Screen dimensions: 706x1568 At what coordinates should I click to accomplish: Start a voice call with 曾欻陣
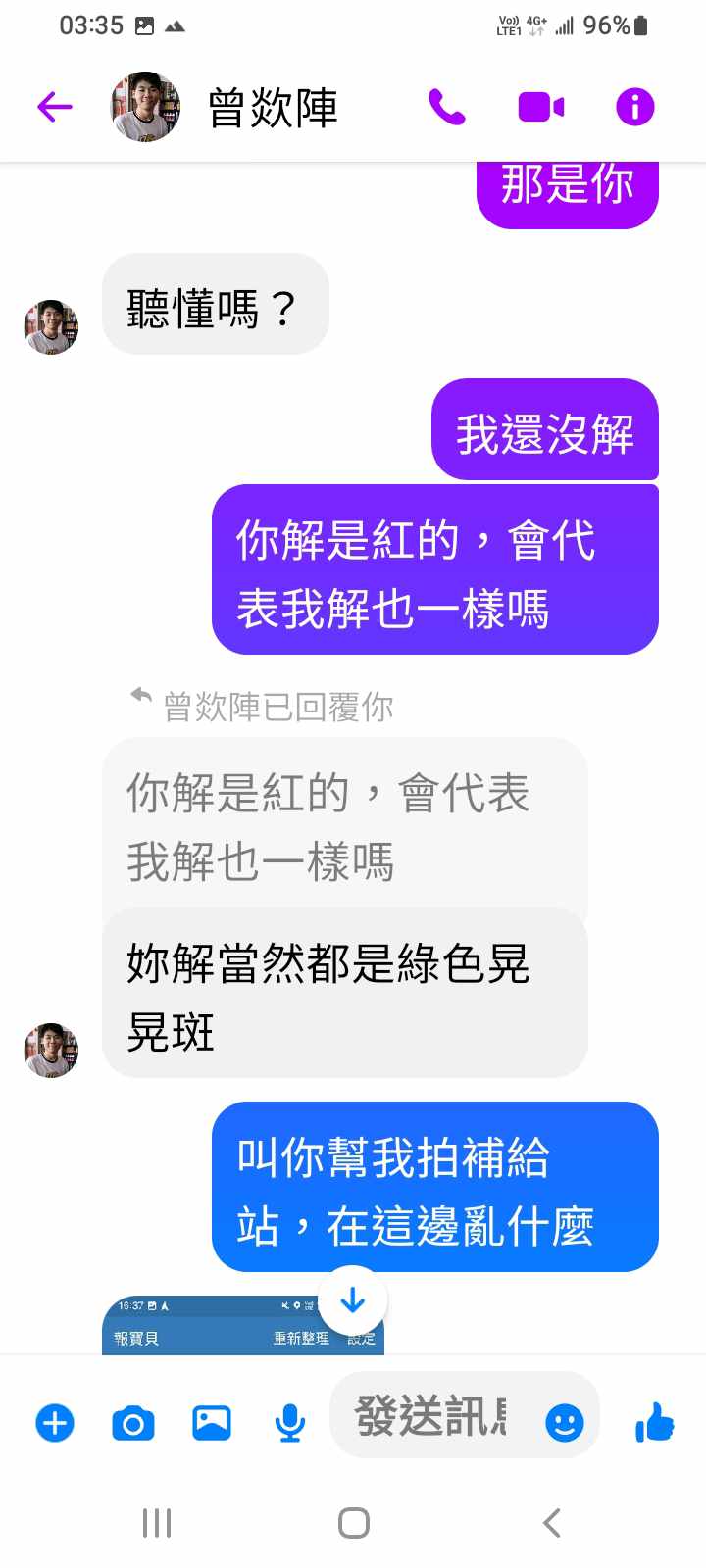pos(446,107)
